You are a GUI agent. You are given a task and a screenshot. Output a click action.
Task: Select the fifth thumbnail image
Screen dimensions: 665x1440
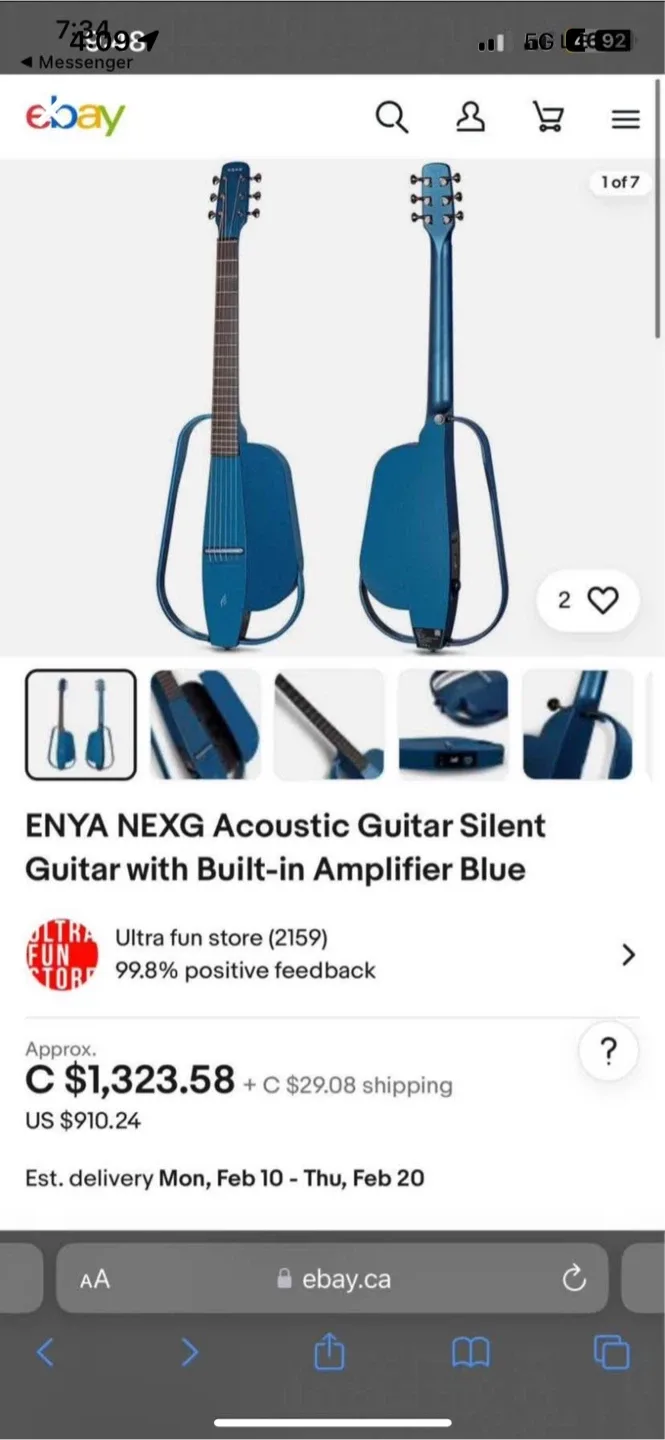point(577,725)
